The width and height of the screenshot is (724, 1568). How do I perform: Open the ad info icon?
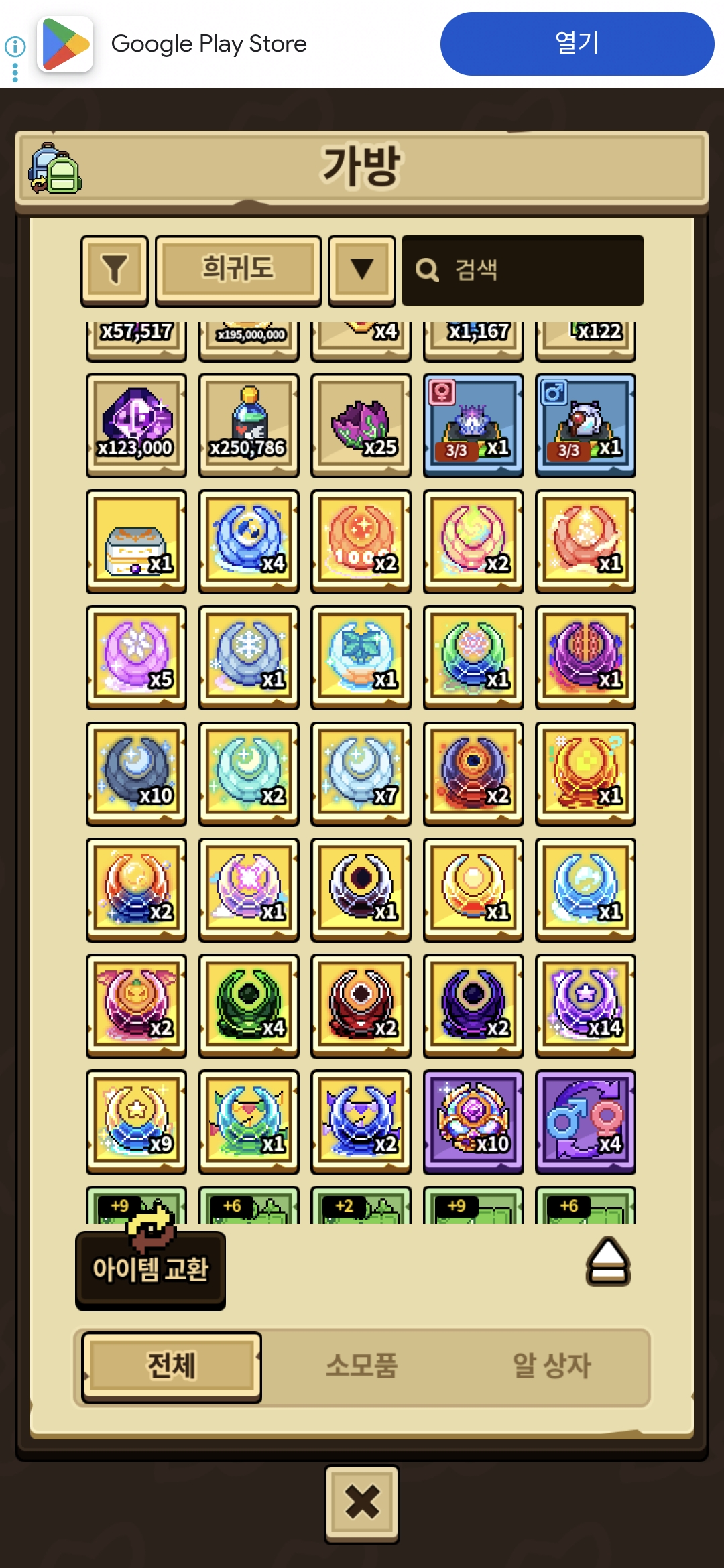tap(15, 47)
